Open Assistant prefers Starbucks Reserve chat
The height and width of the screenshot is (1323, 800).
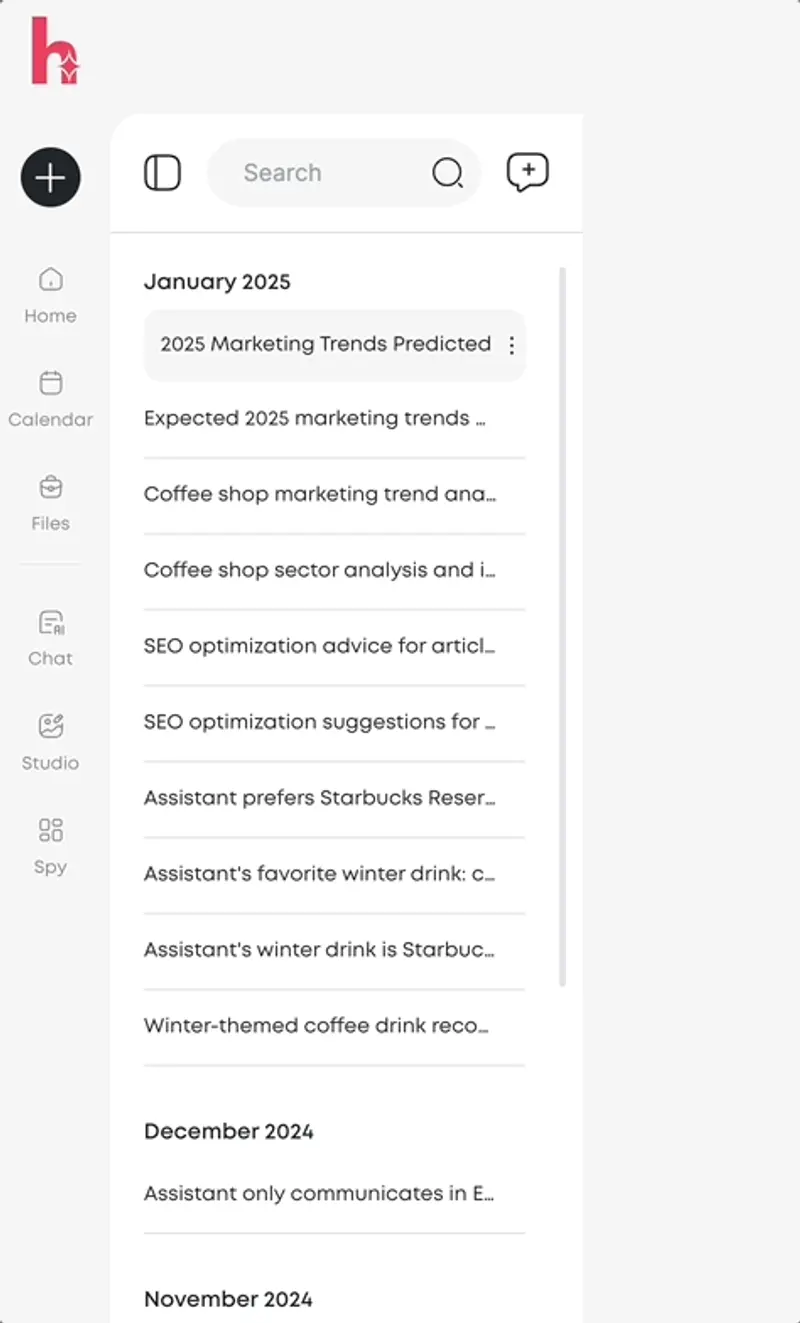(320, 799)
